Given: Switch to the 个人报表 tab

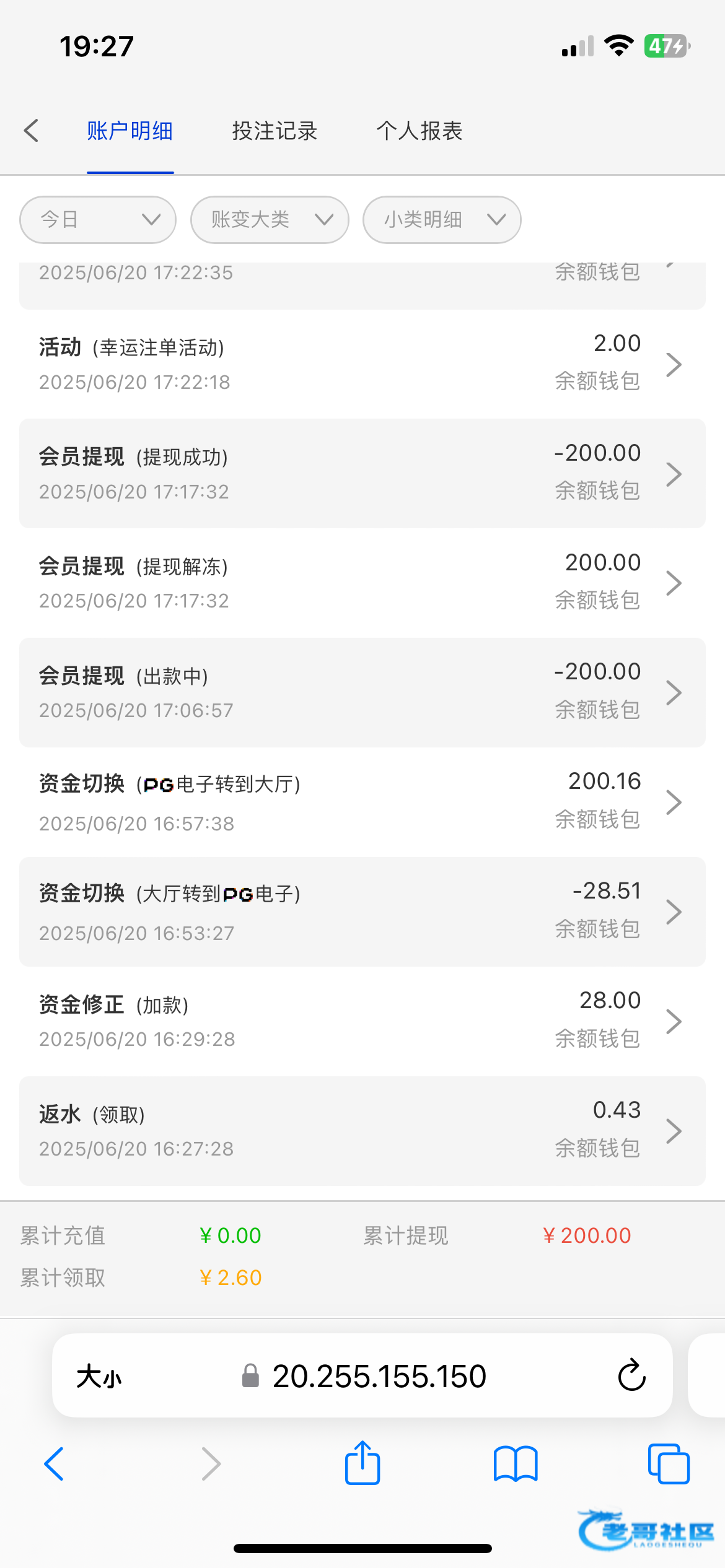Looking at the screenshot, I should (420, 131).
